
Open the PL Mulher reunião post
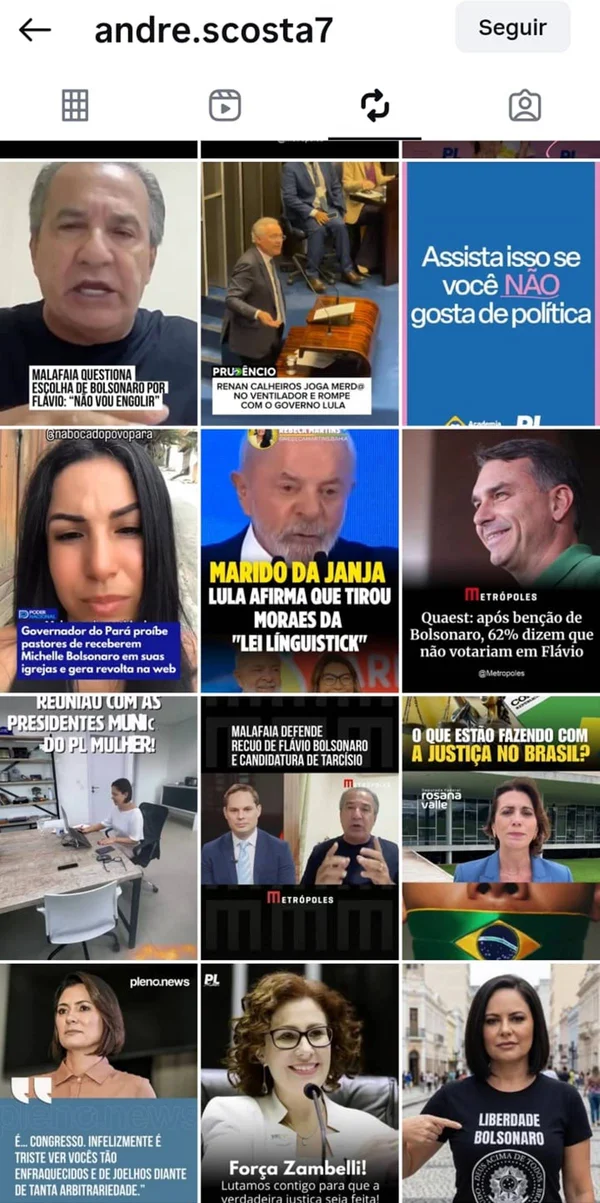99,828
